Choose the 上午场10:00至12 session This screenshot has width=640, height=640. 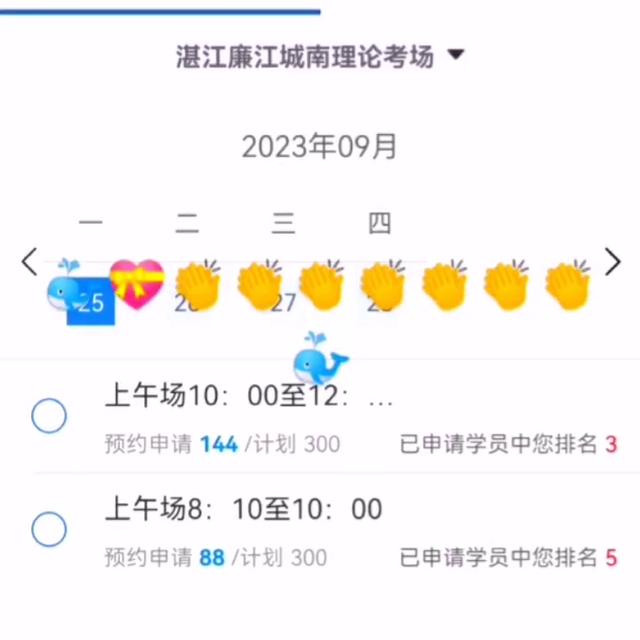coord(49,416)
